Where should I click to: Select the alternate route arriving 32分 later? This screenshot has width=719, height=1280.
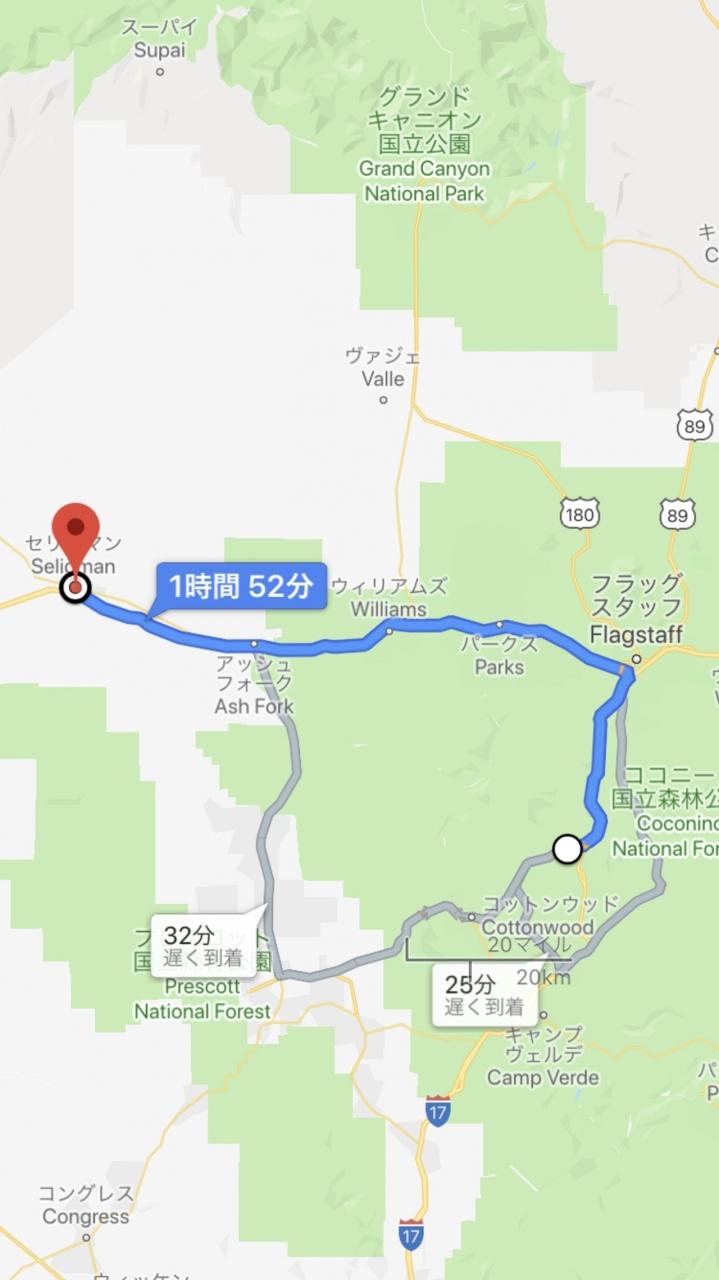(x=203, y=945)
